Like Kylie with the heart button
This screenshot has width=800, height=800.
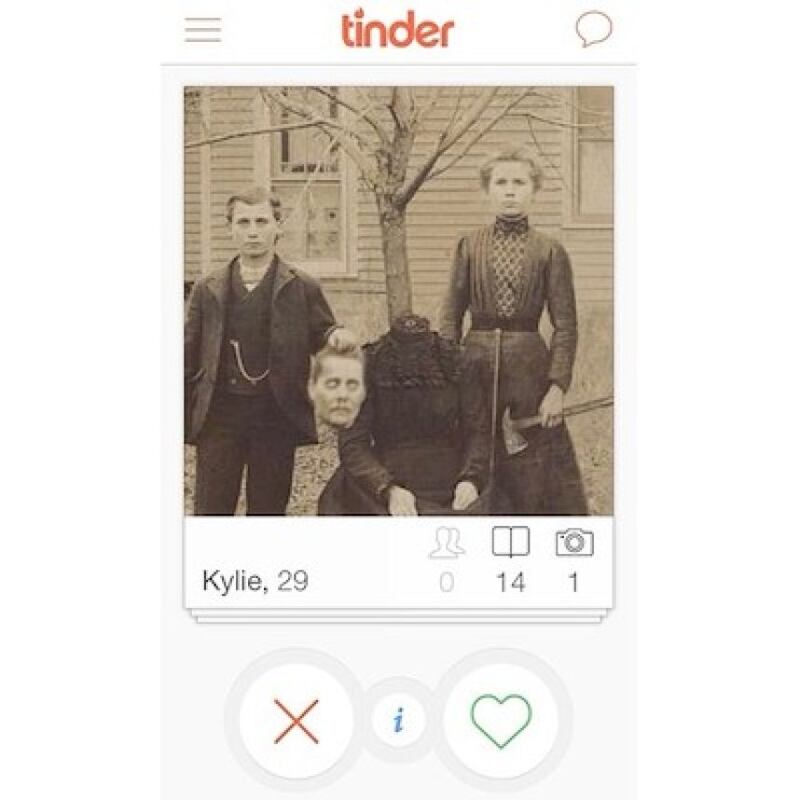[x=501, y=720]
